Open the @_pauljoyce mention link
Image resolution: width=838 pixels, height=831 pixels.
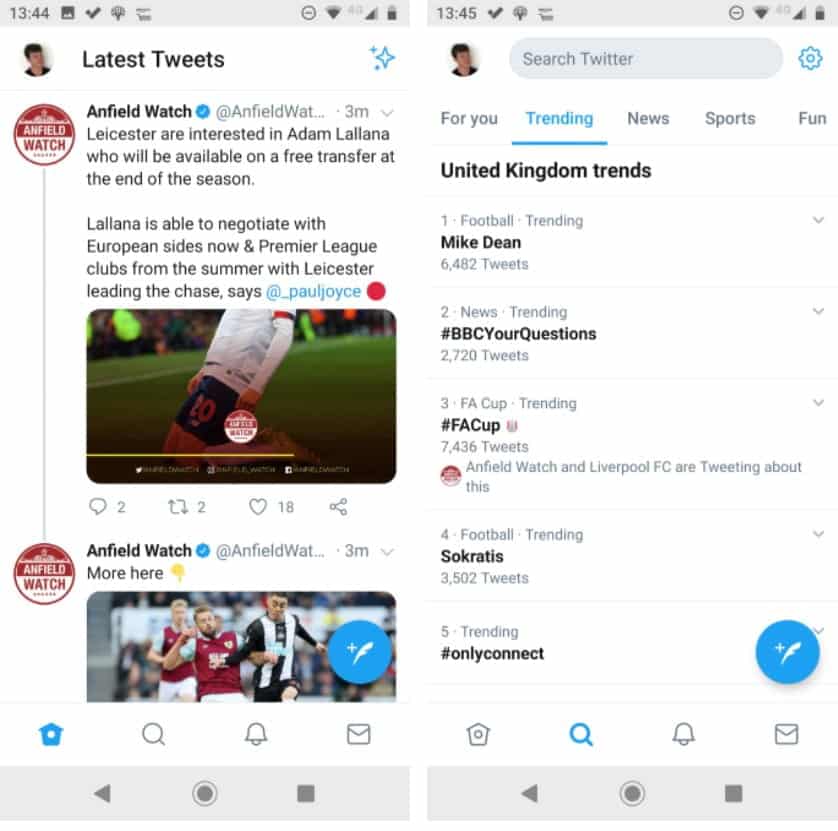313,291
